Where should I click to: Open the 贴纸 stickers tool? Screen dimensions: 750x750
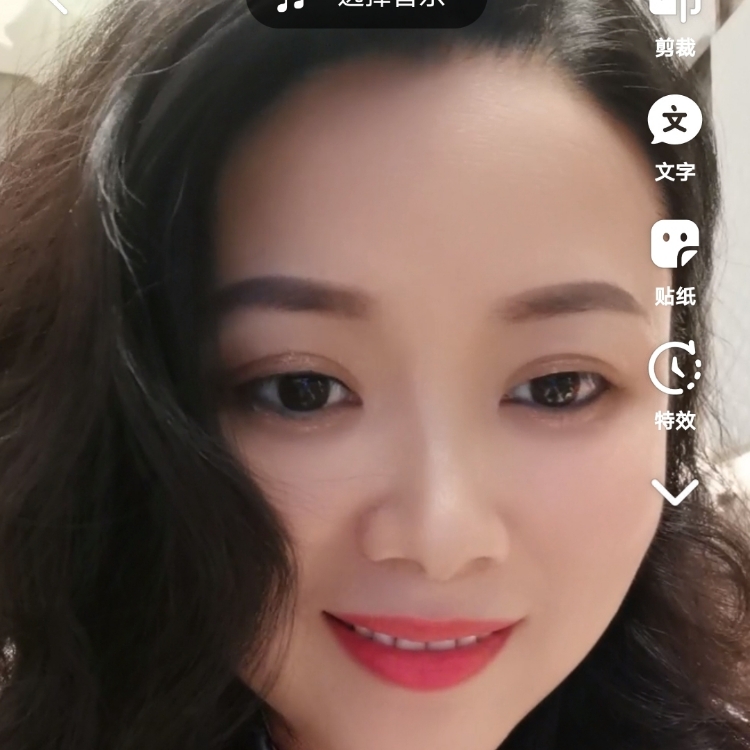(675, 258)
